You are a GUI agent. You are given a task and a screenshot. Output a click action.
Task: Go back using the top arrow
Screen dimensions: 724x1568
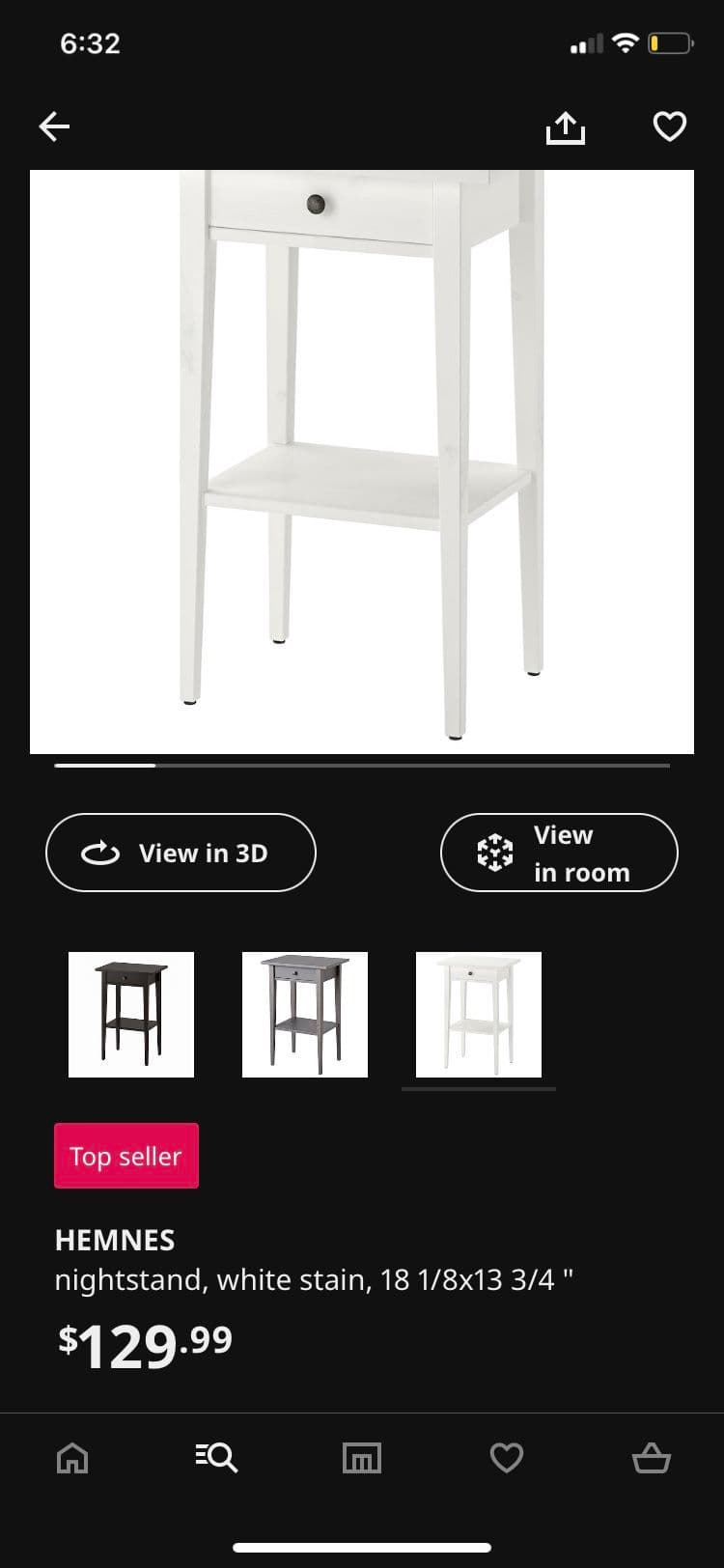pyautogui.click(x=54, y=126)
